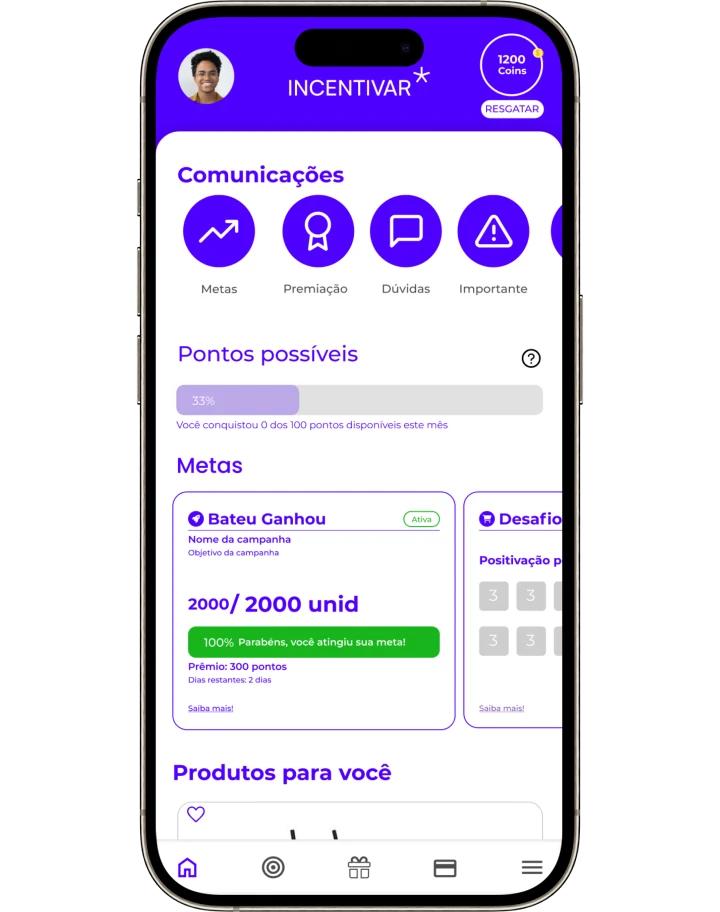The height and width of the screenshot is (912, 720).
Task: Favorite the product with the heart icon
Action: click(x=196, y=814)
